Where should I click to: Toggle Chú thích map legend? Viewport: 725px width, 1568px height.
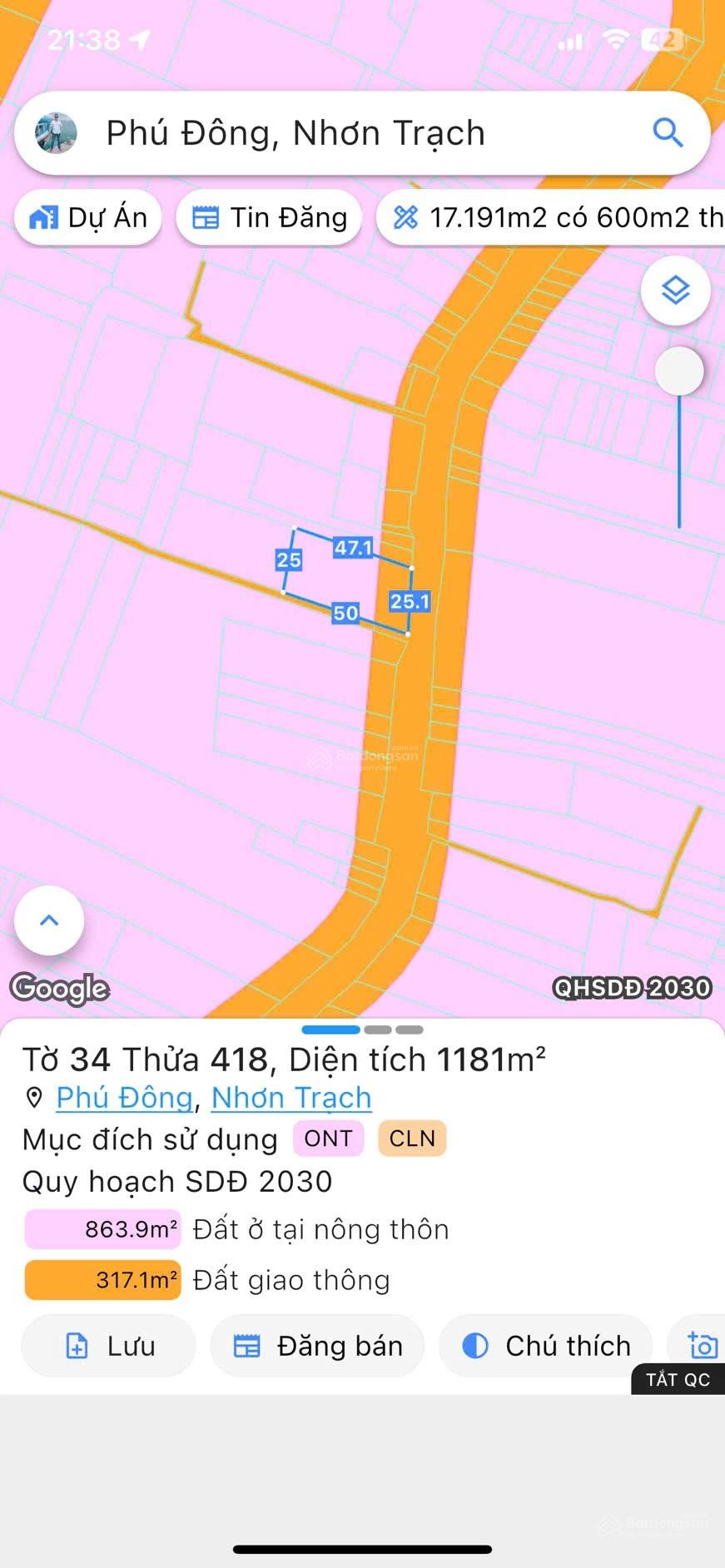pyautogui.click(x=545, y=1346)
